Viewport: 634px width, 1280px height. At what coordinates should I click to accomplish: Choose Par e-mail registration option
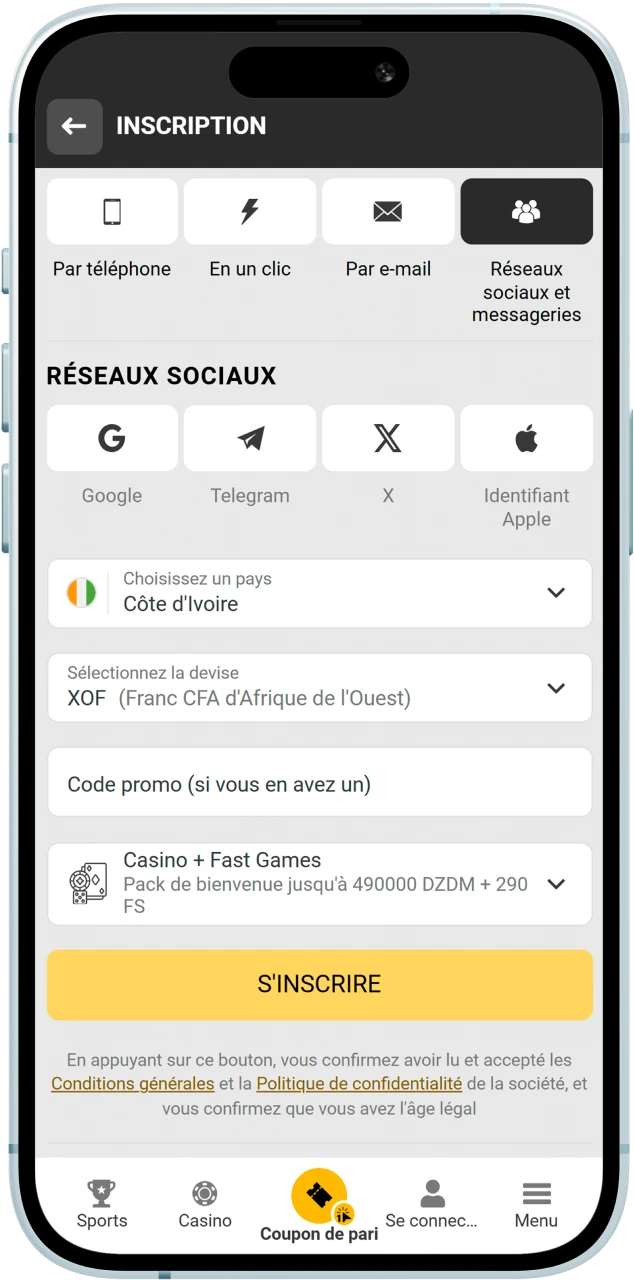tap(388, 212)
